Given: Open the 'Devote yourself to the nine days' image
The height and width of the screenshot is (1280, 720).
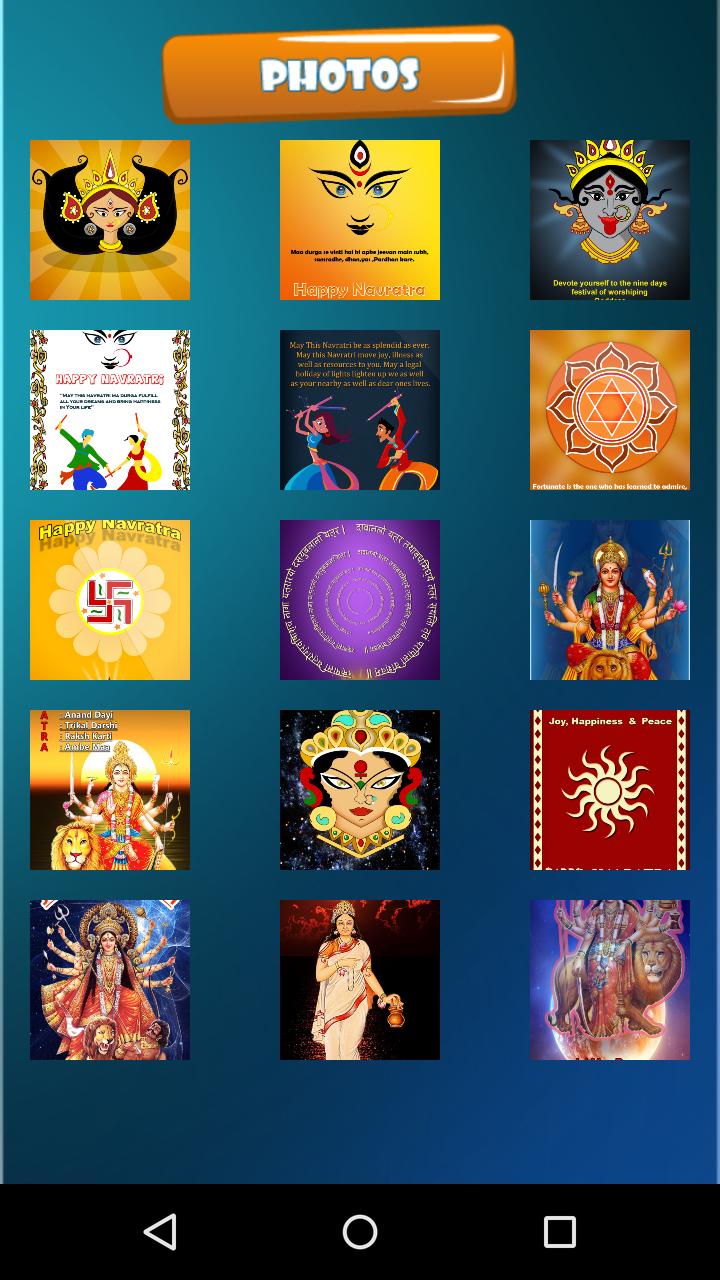Looking at the screenshot, I should [609, 219].
